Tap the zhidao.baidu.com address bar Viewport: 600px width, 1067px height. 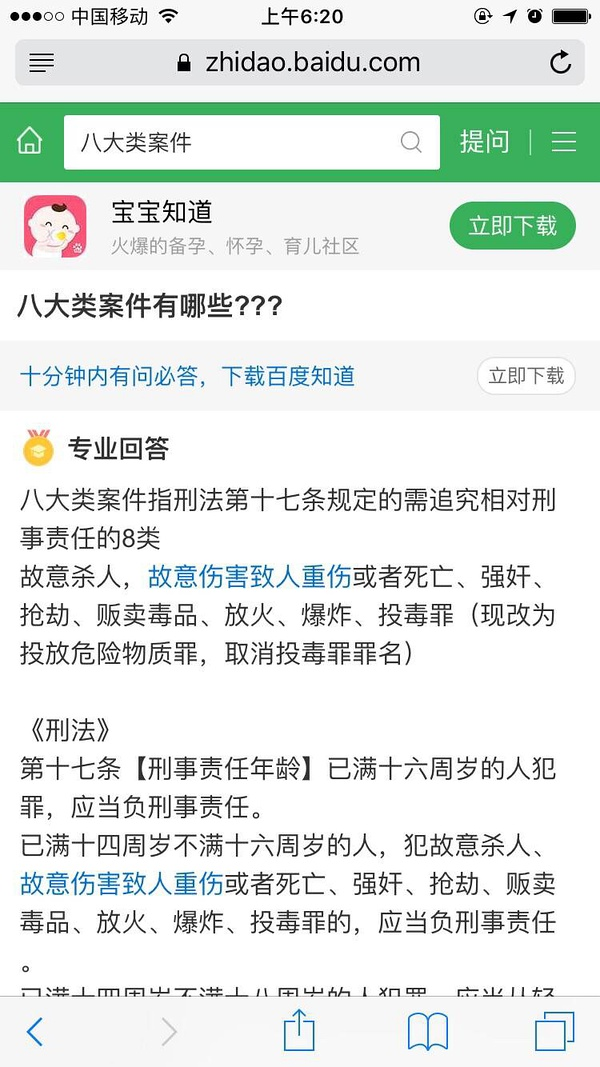point(300,63)
